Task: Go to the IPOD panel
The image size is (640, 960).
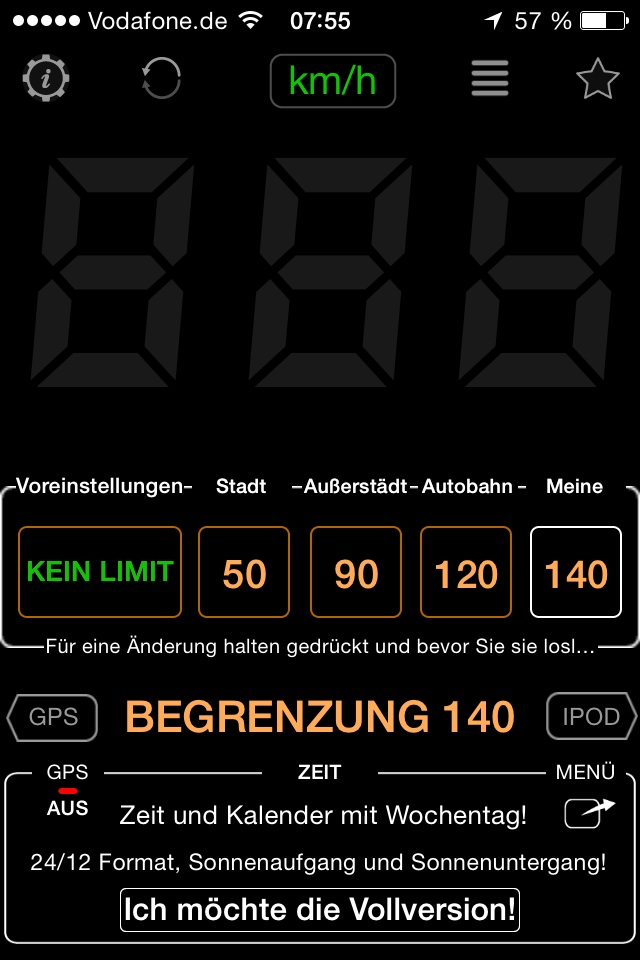Action: (590, 717)
